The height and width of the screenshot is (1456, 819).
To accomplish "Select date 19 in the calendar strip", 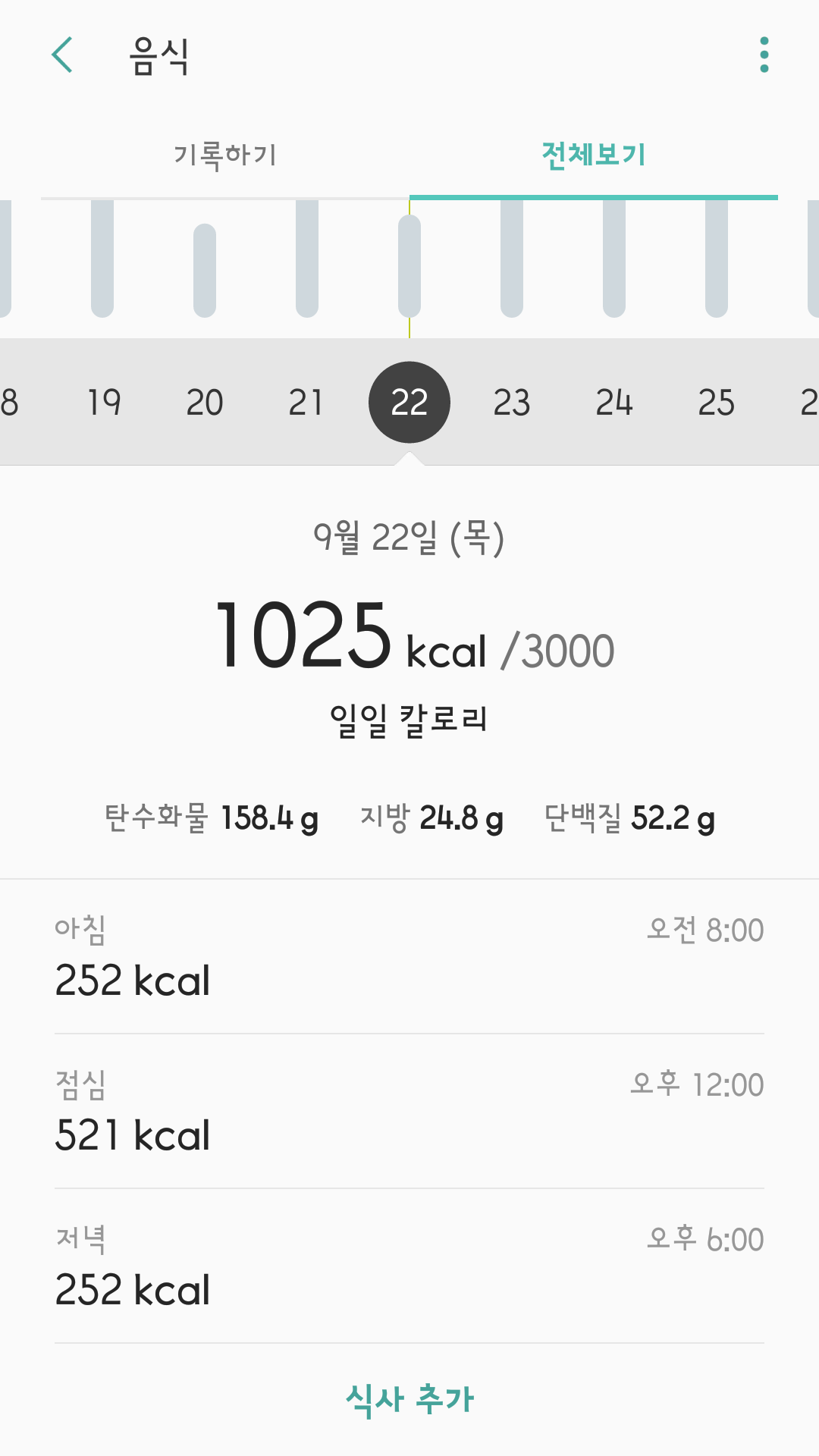I will (103, 402).
